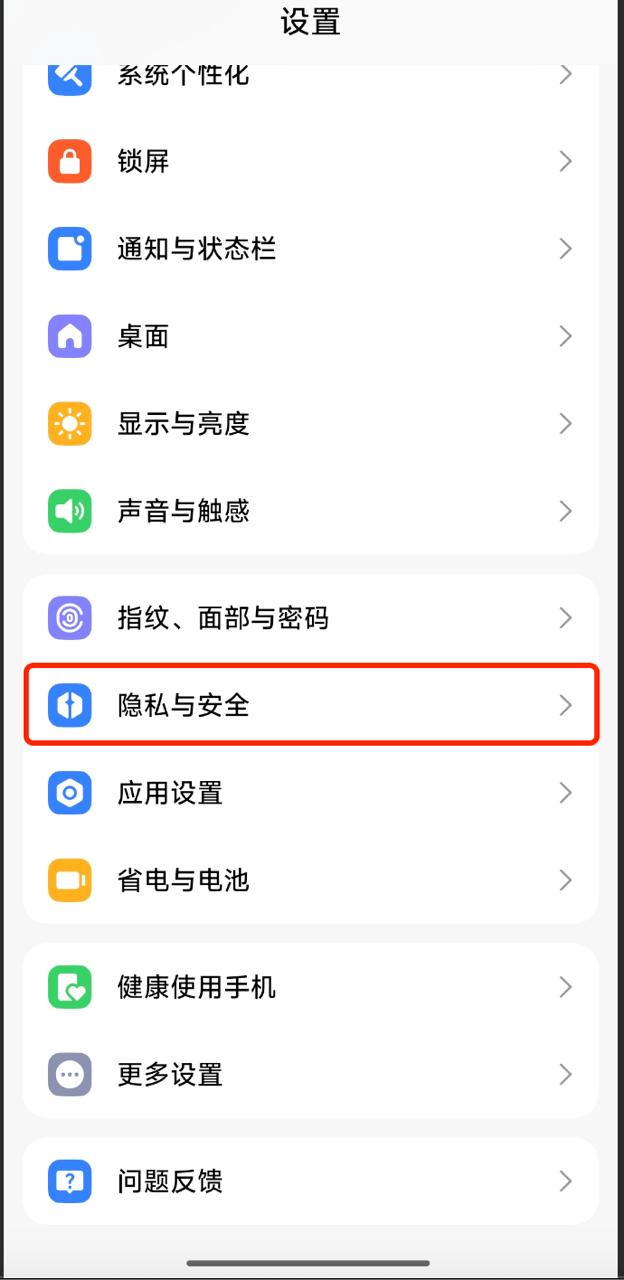Image resolution: width=624 pixels, height=1280 pixels.
Task: Go to 通知与状态栏
Action: coord(310,248)
